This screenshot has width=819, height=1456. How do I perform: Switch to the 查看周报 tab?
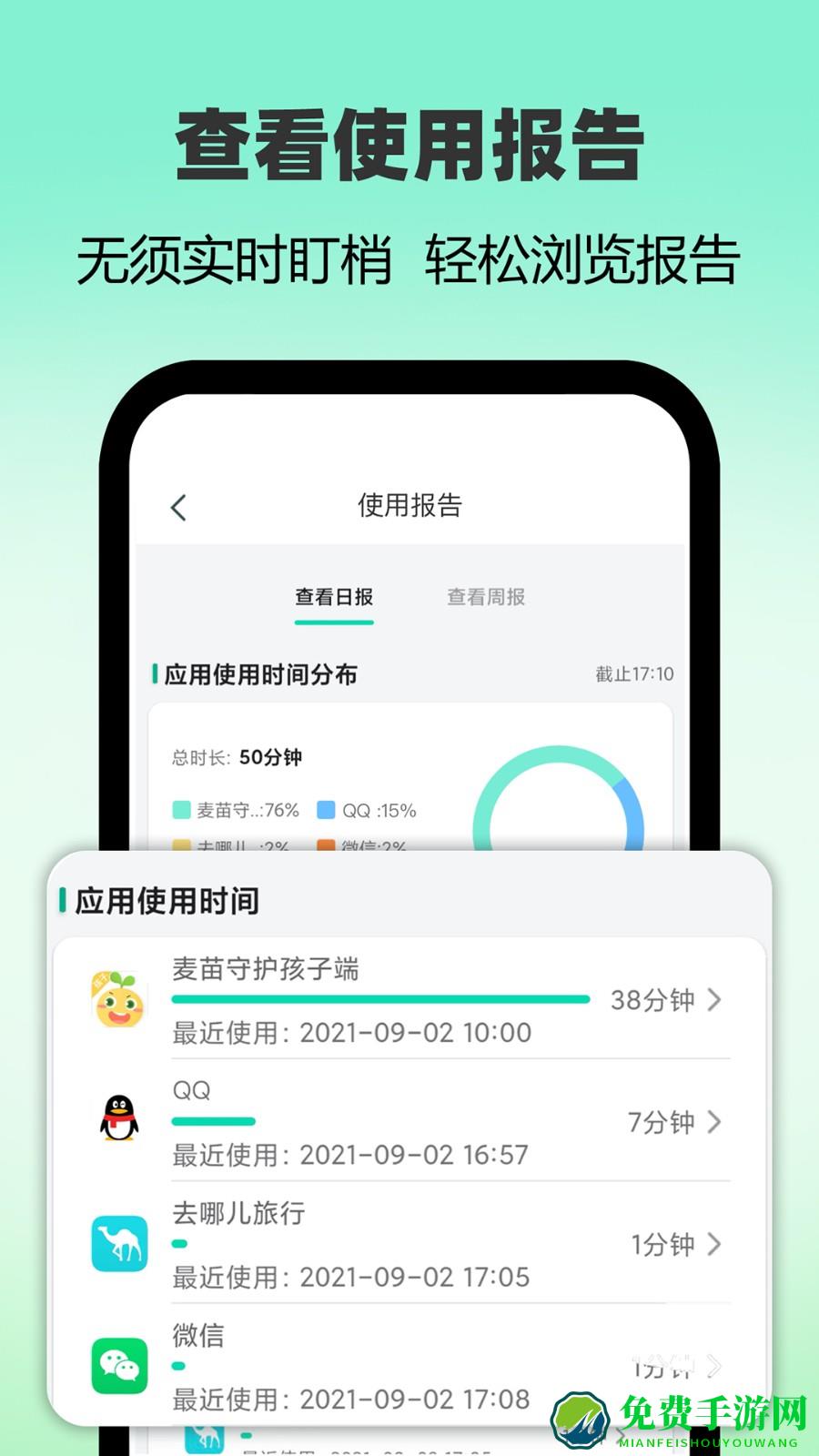[488, 598]
